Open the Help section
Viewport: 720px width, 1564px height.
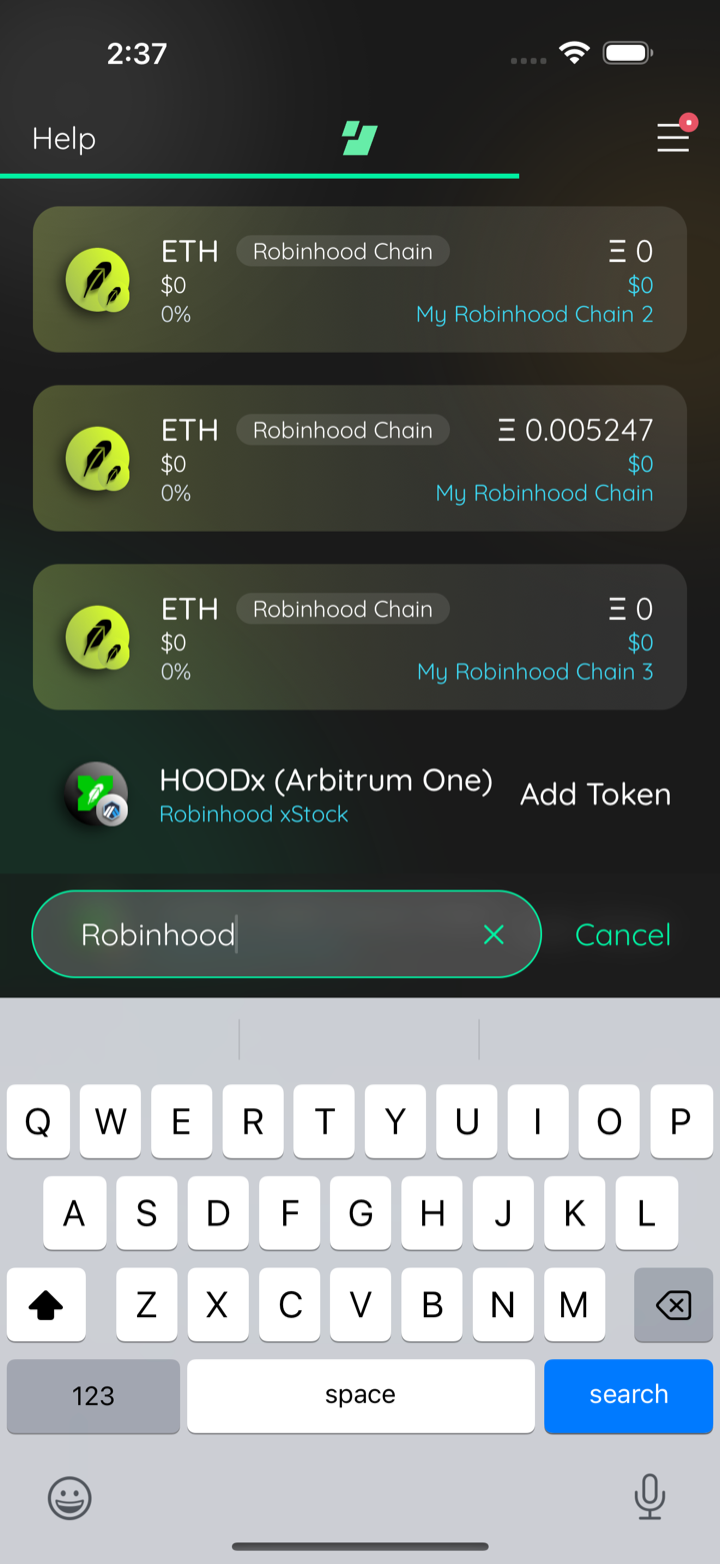click(63, 138)
